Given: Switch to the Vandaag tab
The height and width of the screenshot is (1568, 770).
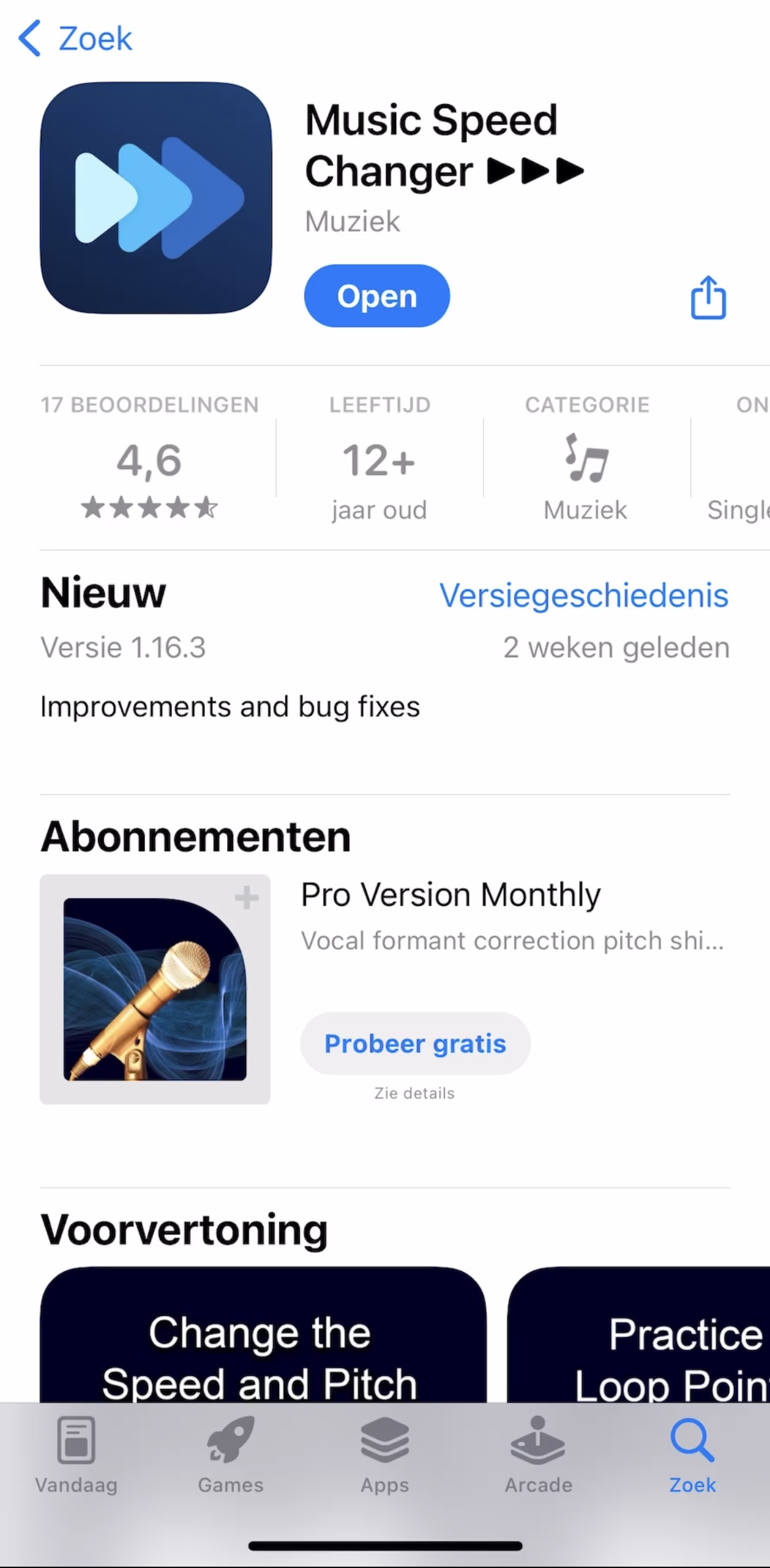Looking at the screenshot, I should click(x=76, y=1454).
